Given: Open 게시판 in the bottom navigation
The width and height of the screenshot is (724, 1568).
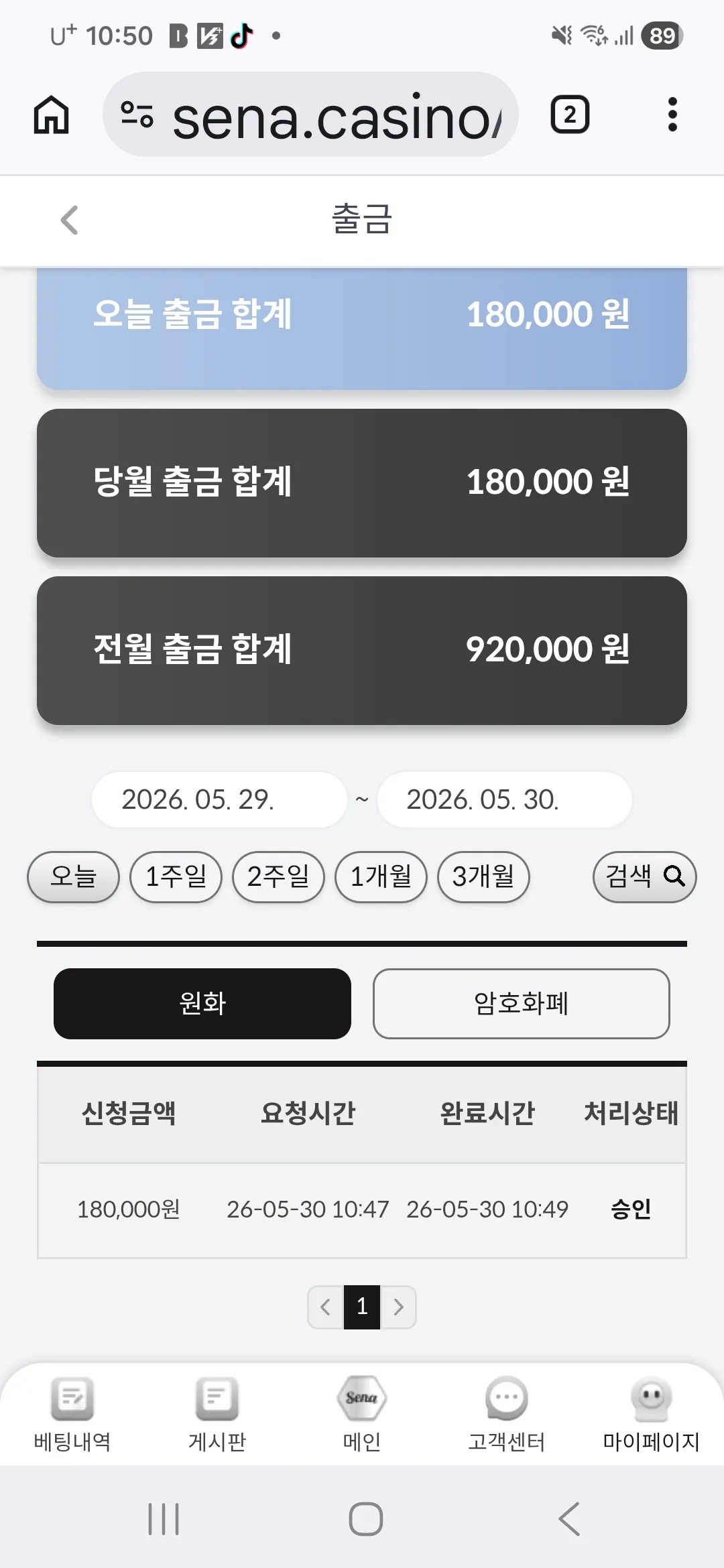Looking at the screenshot, I should [217, 1413].
